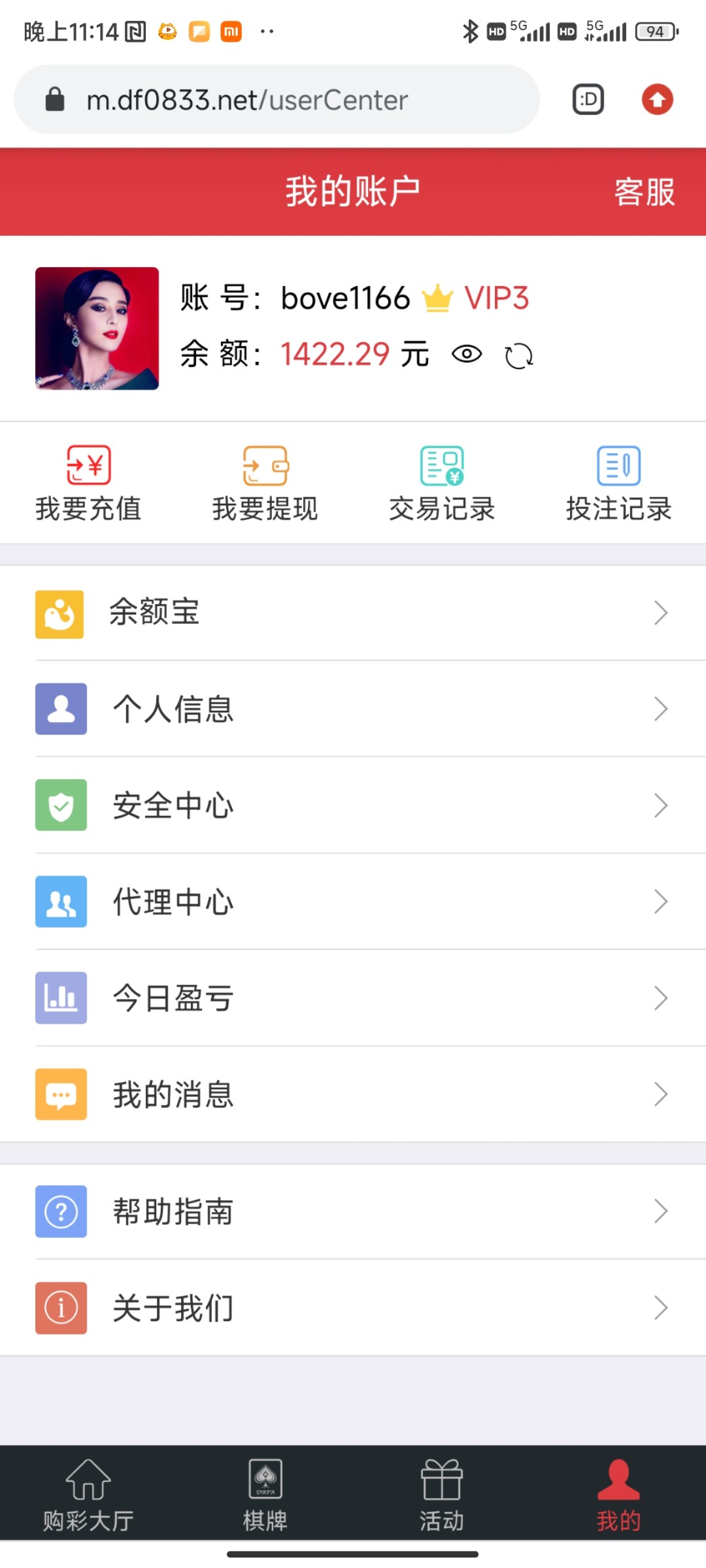
Task: Open 投注记录 betting records
Action: click(618, 483)
